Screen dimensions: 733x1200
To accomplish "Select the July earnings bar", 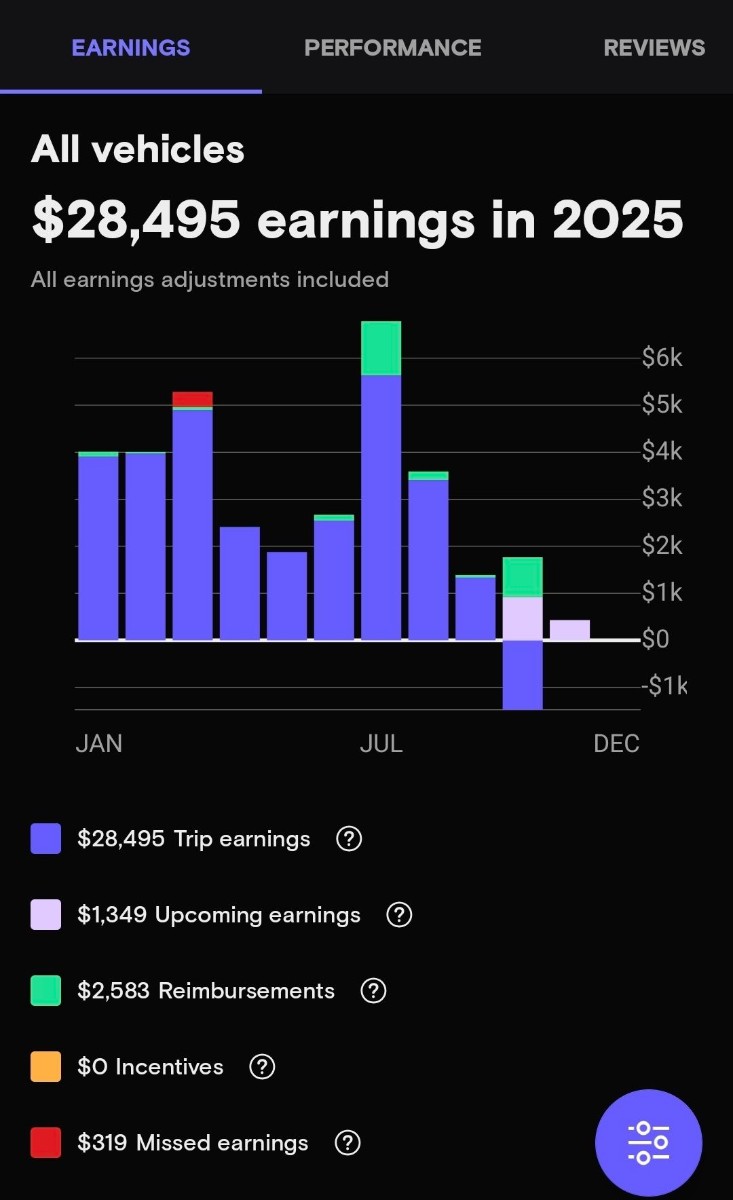I will pos(381,480).
